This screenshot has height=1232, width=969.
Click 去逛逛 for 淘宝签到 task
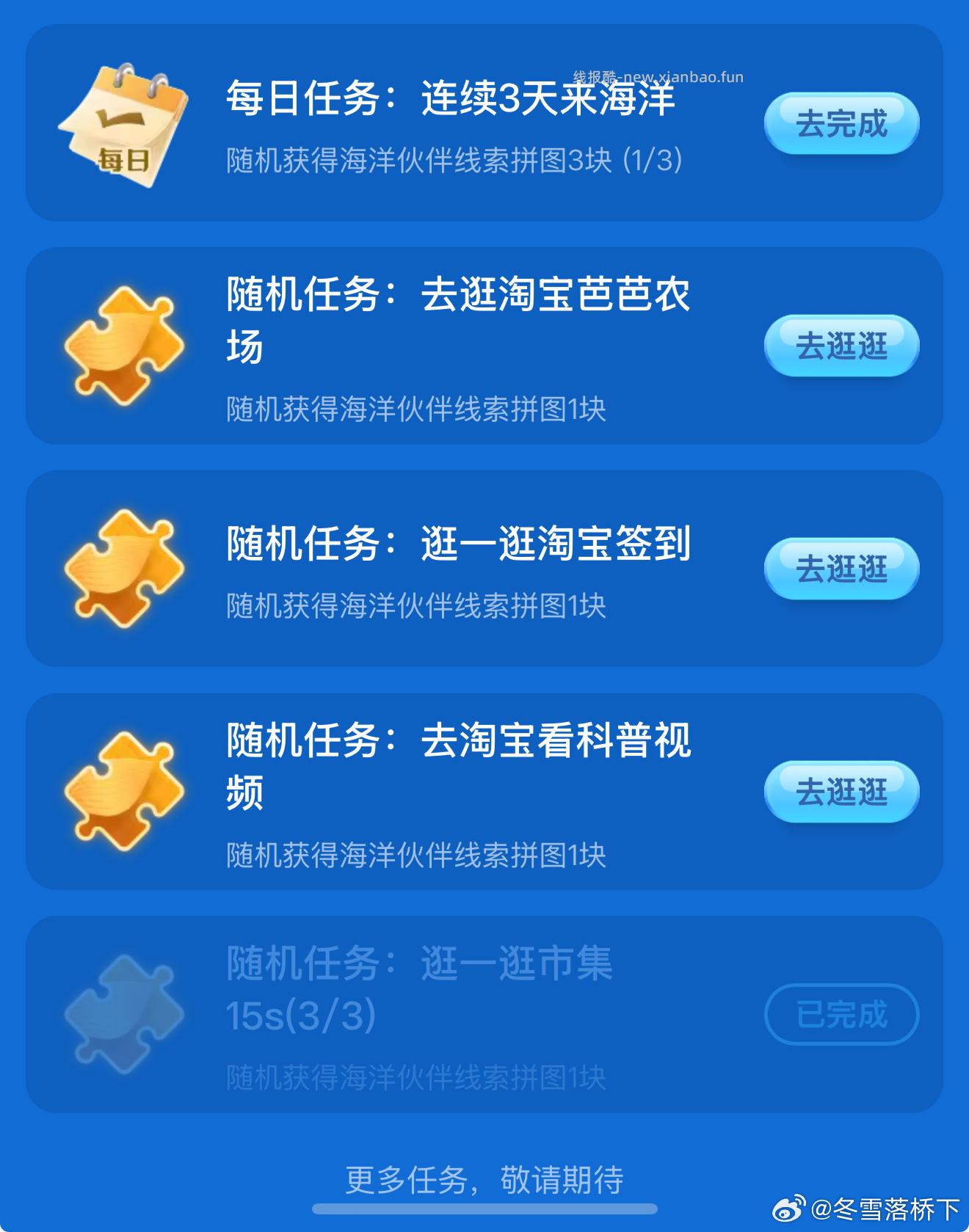click(x=843, y=566)
